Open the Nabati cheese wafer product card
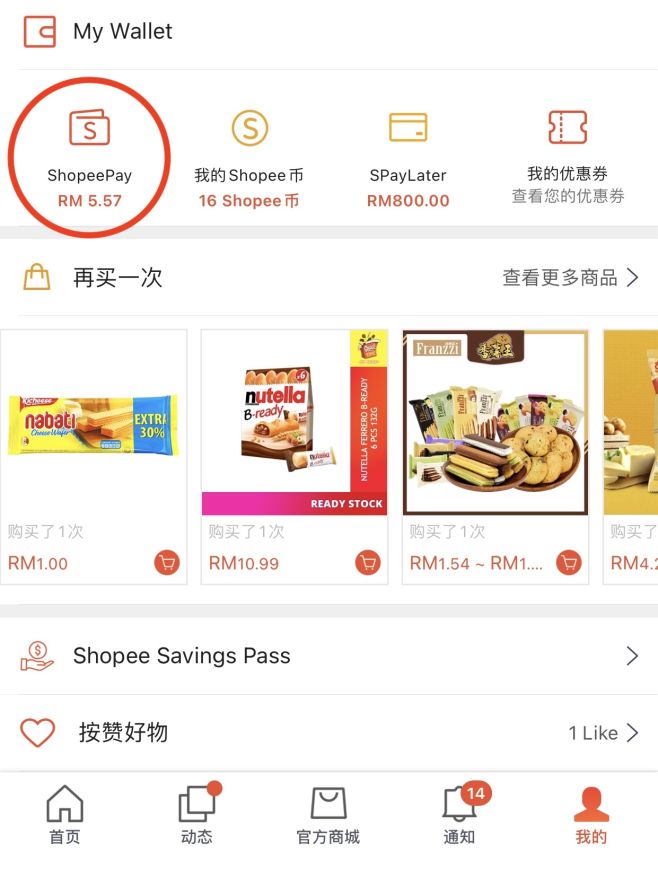The width and height of the screenshot is (658, 870). (x=93, y=425)
